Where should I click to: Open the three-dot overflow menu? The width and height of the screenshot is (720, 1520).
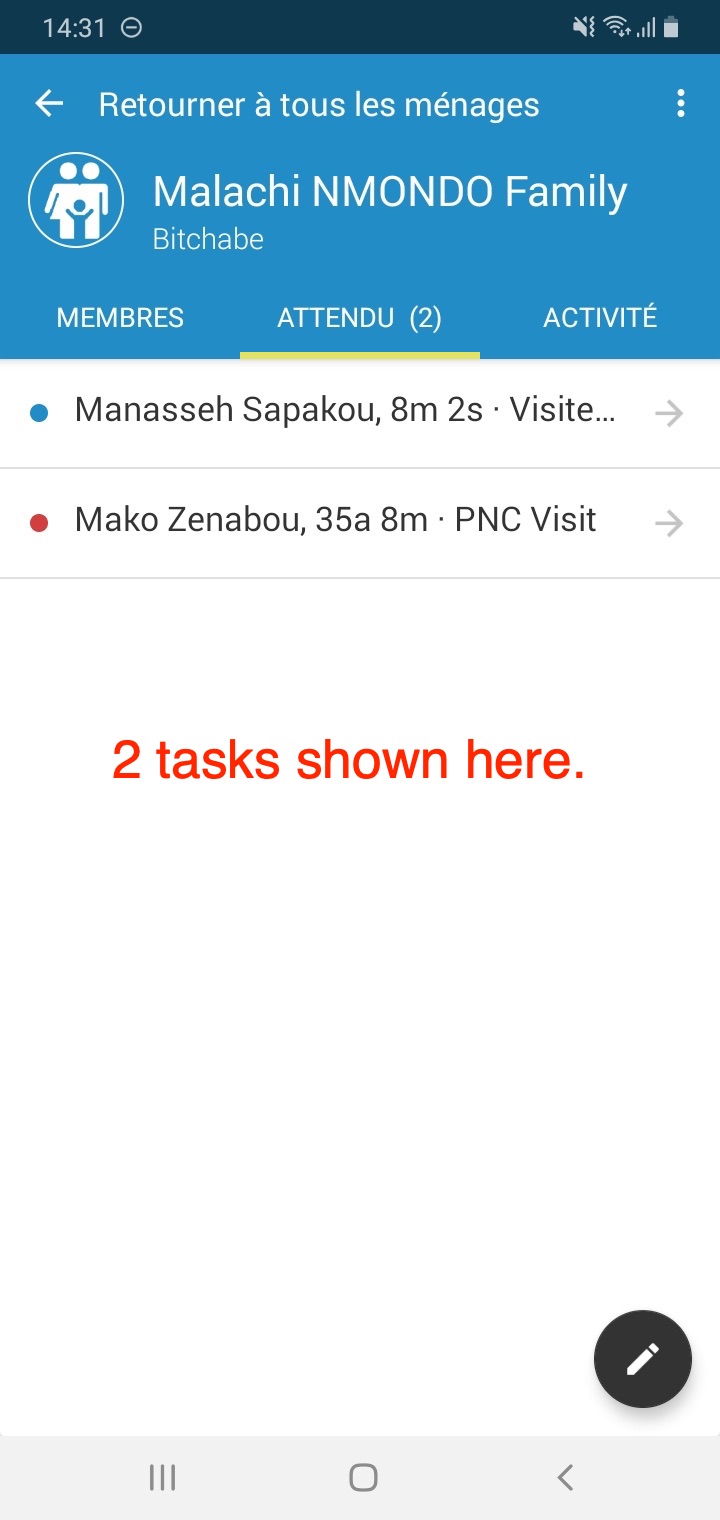coord(682,103)
